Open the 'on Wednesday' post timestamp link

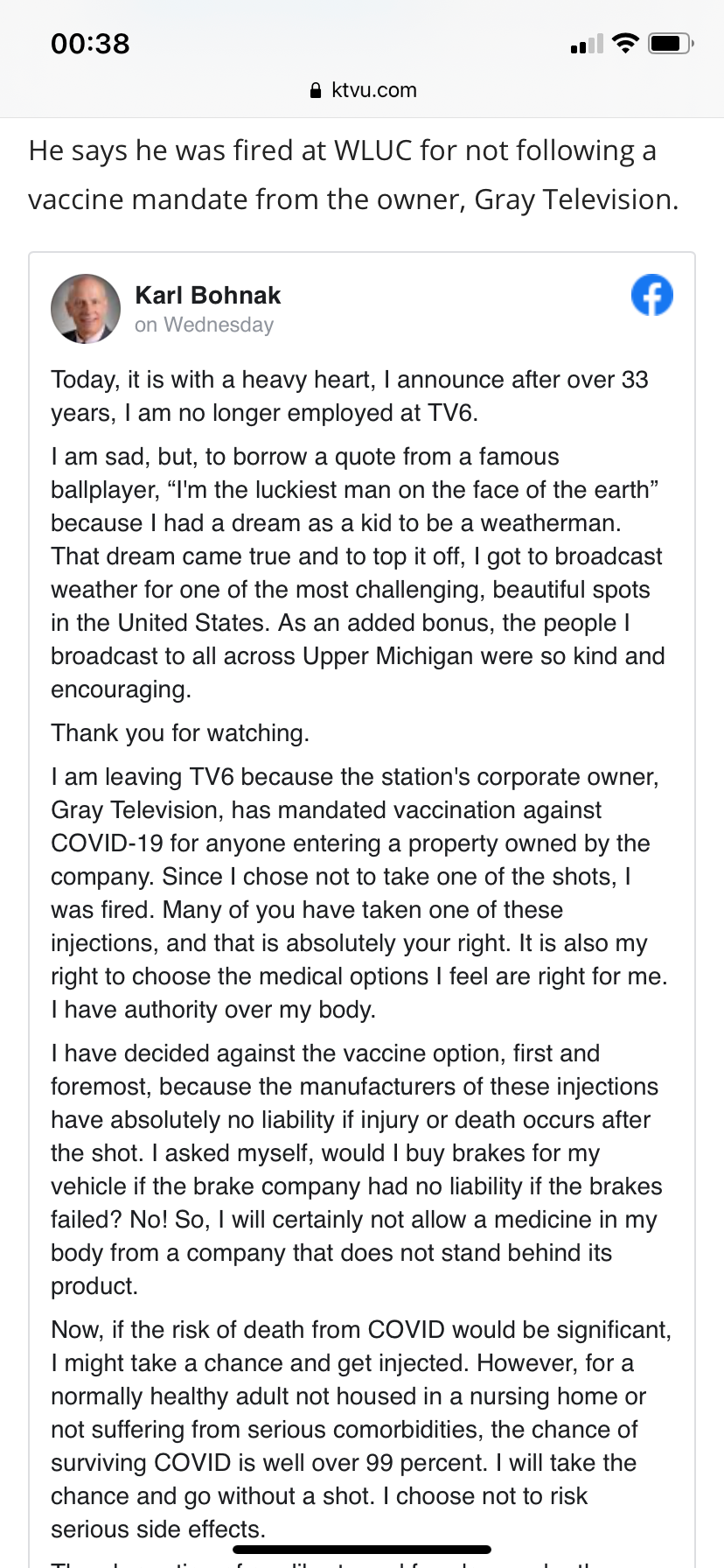pos(204,325)
